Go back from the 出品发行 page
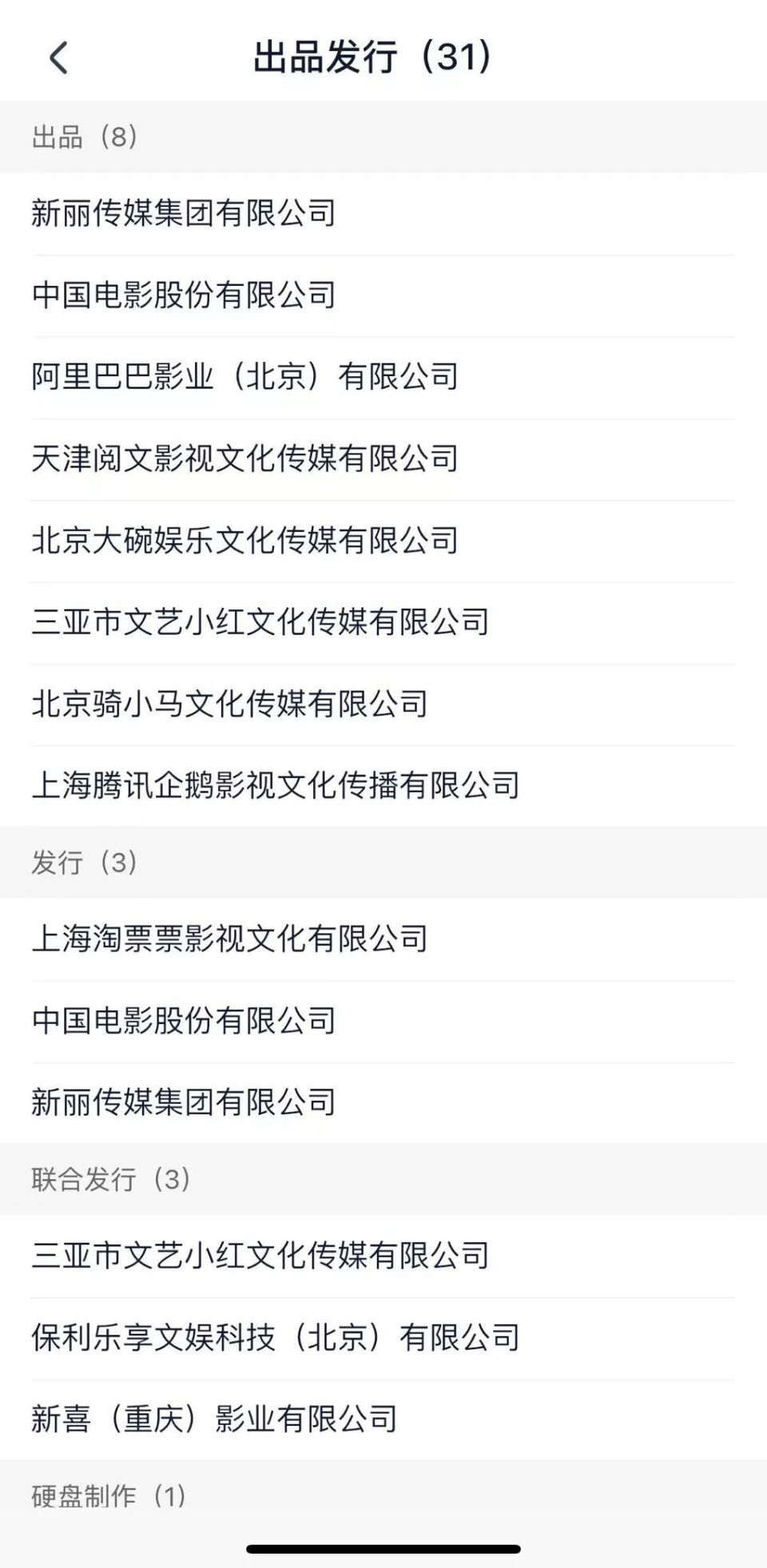The height and width of the screenshot is (1568, 767). click(59, 58)
